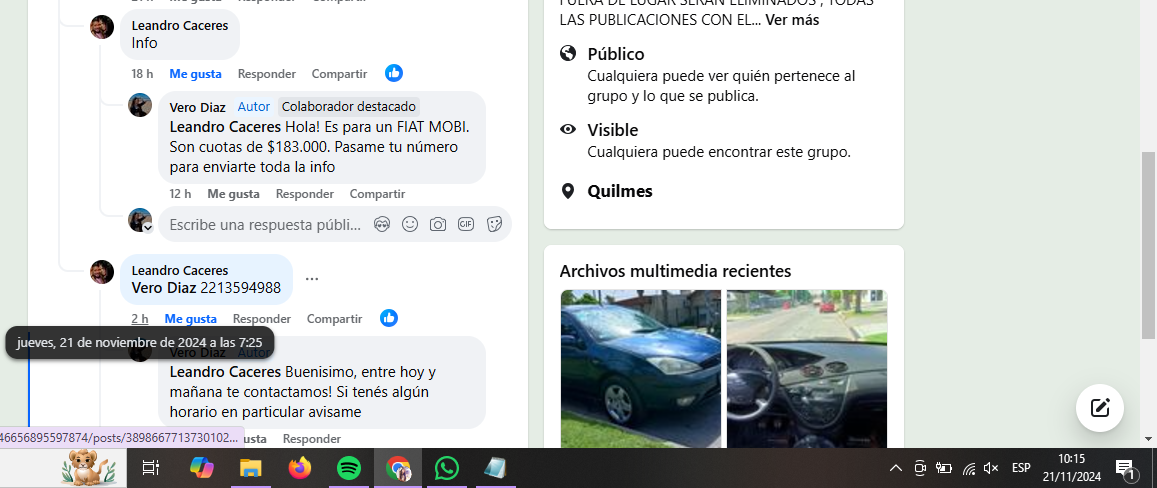This screenshot has width=1157, height=488.
Task: Like Leandro's comment with the phone number
Action: coord(190,319)
